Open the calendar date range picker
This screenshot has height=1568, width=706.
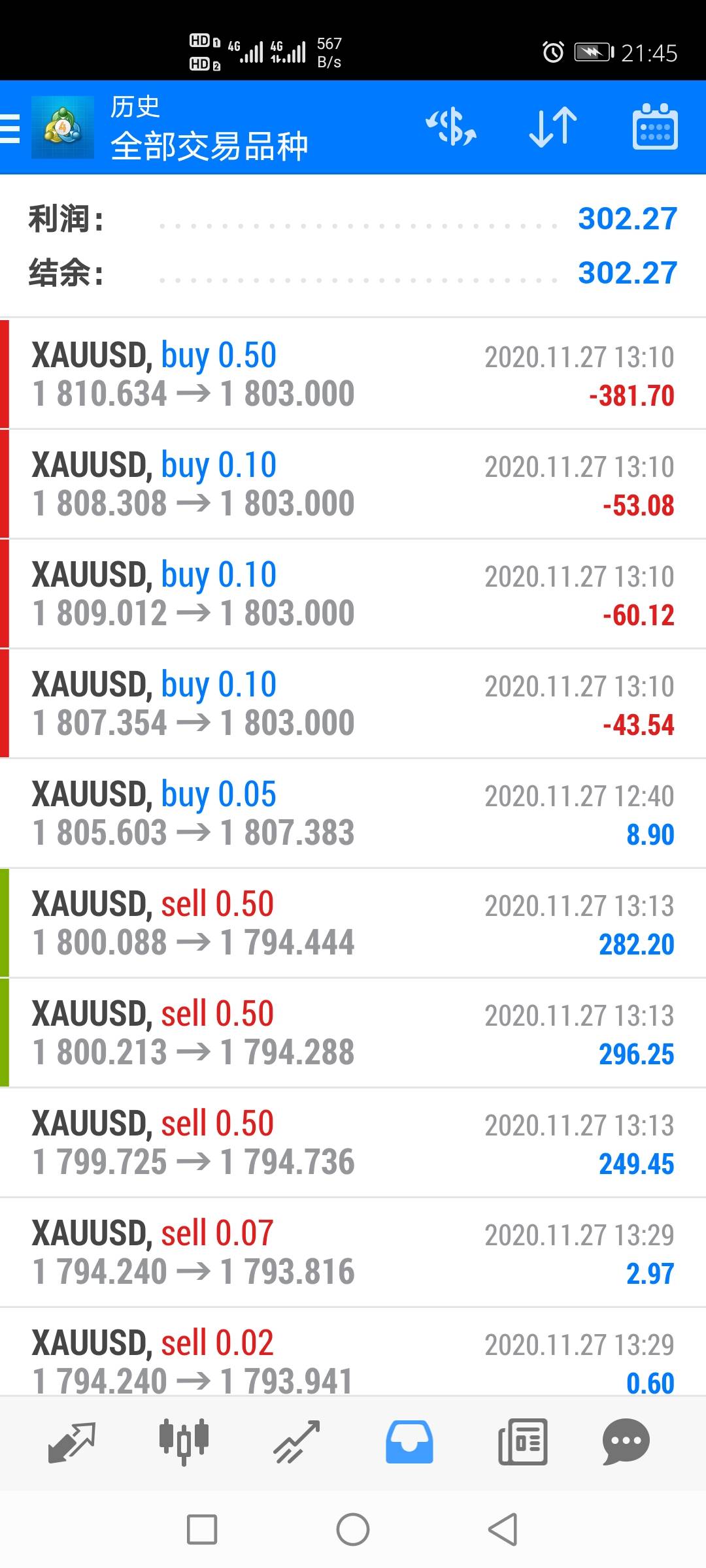655,127
